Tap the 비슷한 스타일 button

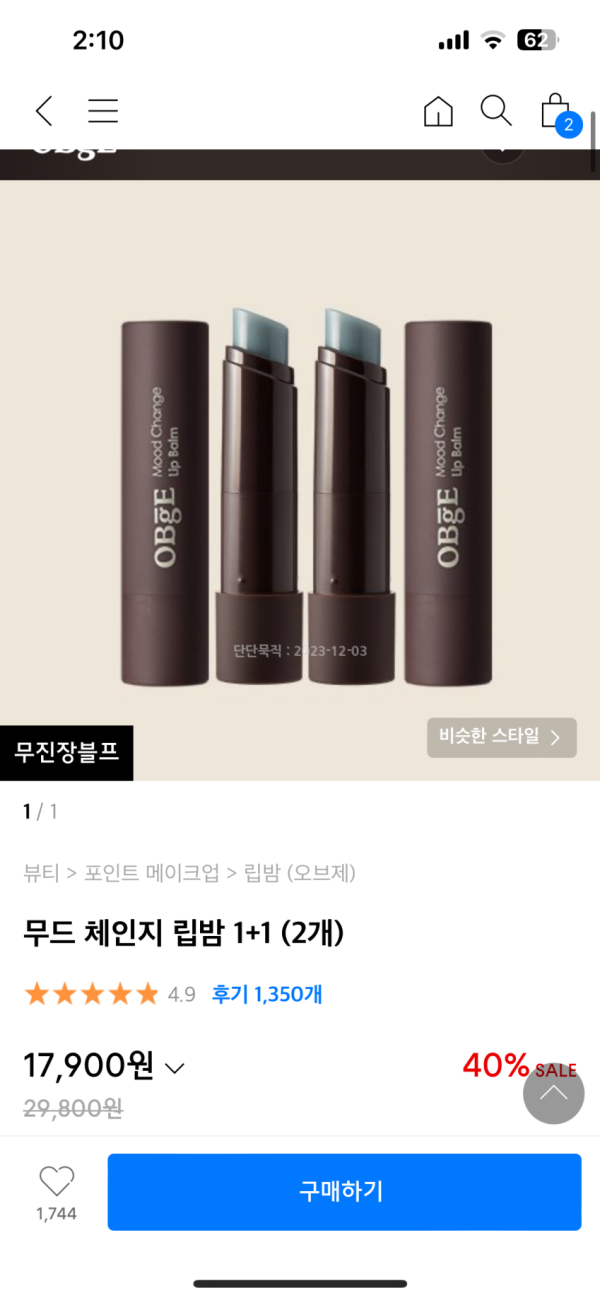tap(501, 737)
